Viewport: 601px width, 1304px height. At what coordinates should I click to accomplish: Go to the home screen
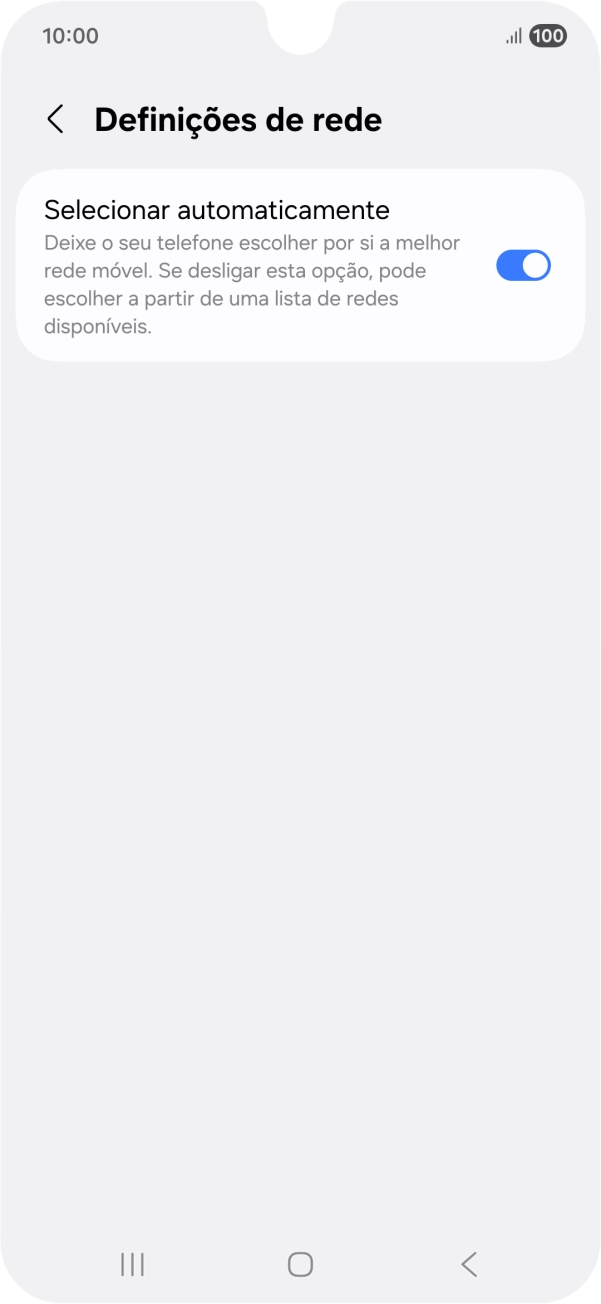[x=300, y=1264]
